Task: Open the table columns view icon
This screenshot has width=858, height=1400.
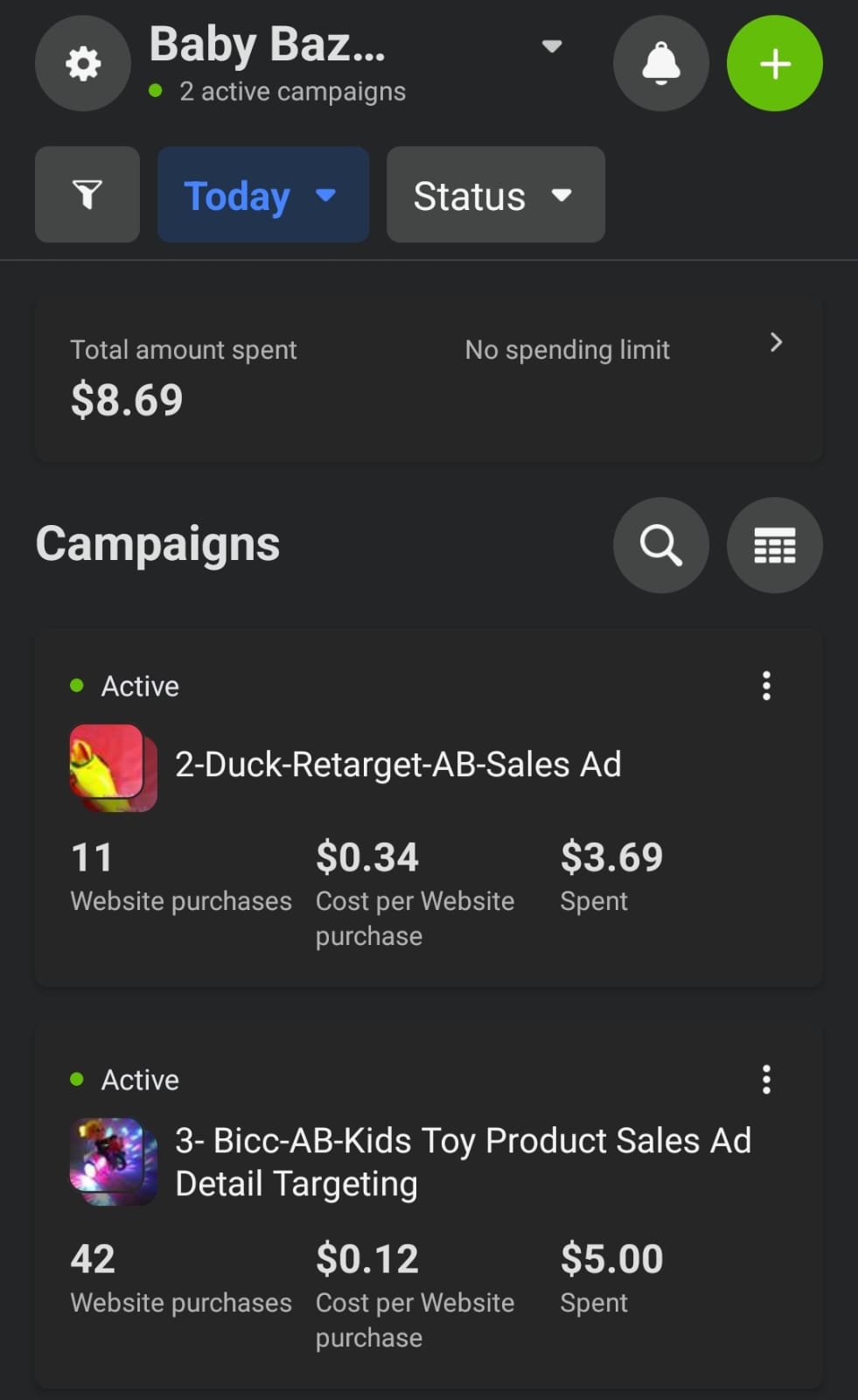Action: click(775, 545)
